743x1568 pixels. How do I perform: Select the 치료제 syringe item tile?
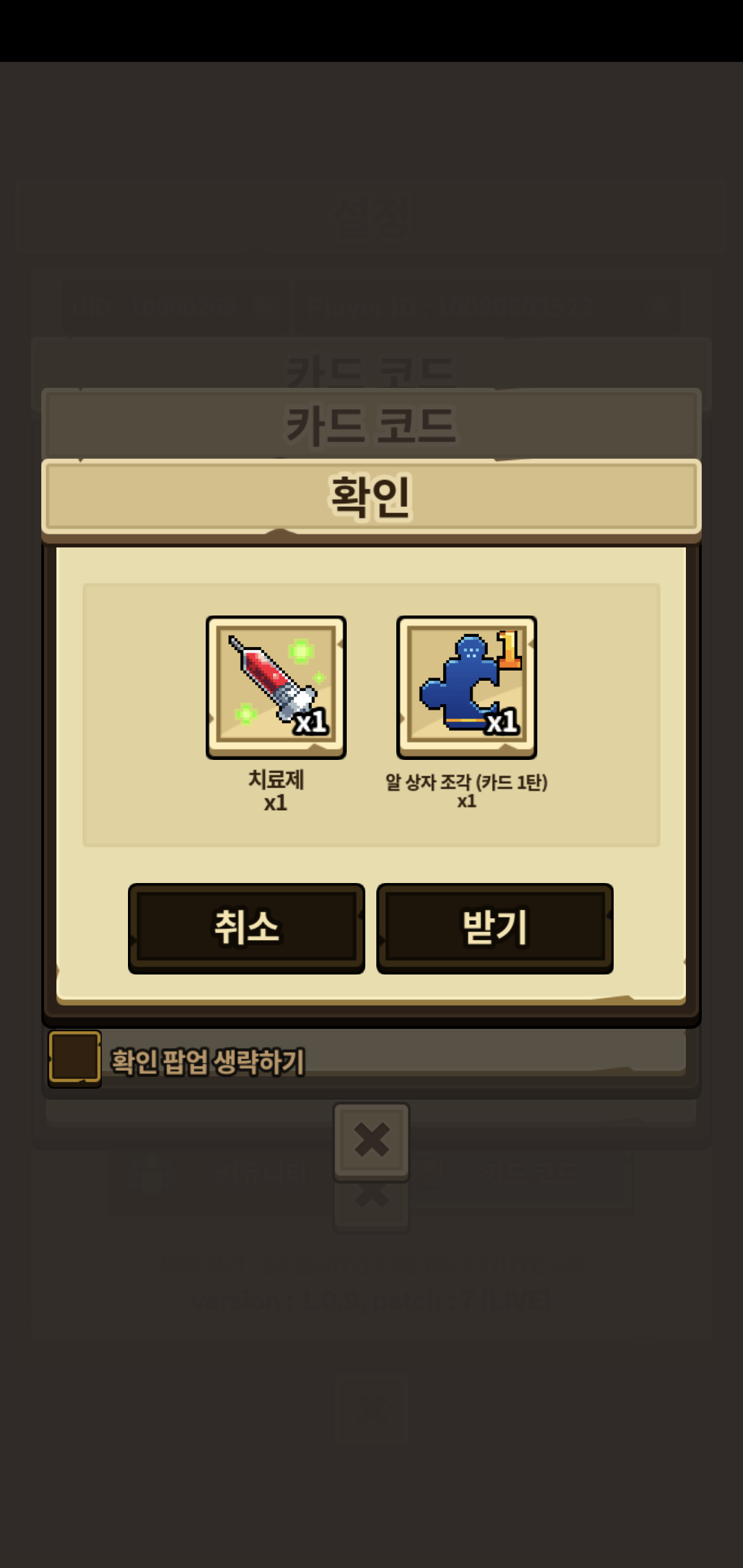tap(276, 687)
